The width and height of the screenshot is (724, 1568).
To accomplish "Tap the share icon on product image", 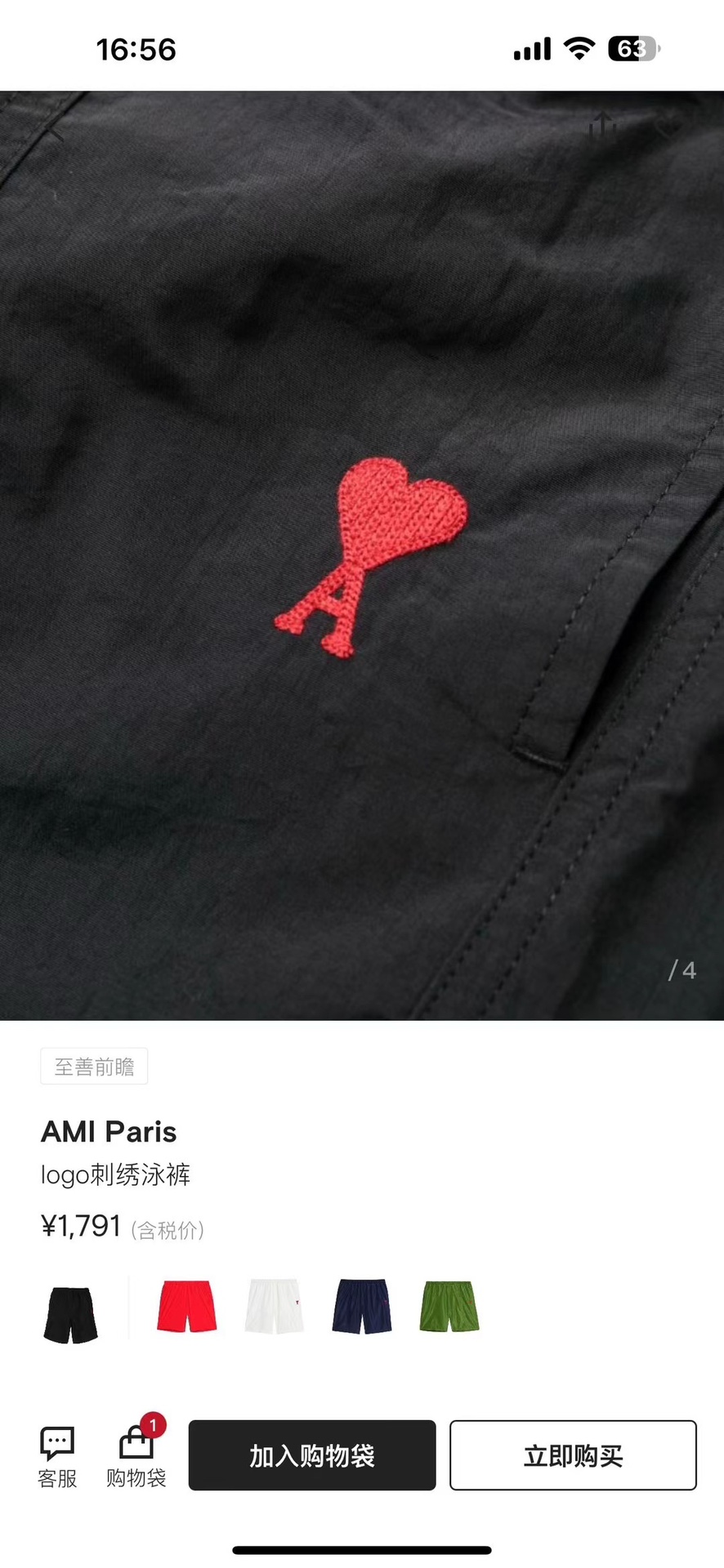I will [603, 124].
